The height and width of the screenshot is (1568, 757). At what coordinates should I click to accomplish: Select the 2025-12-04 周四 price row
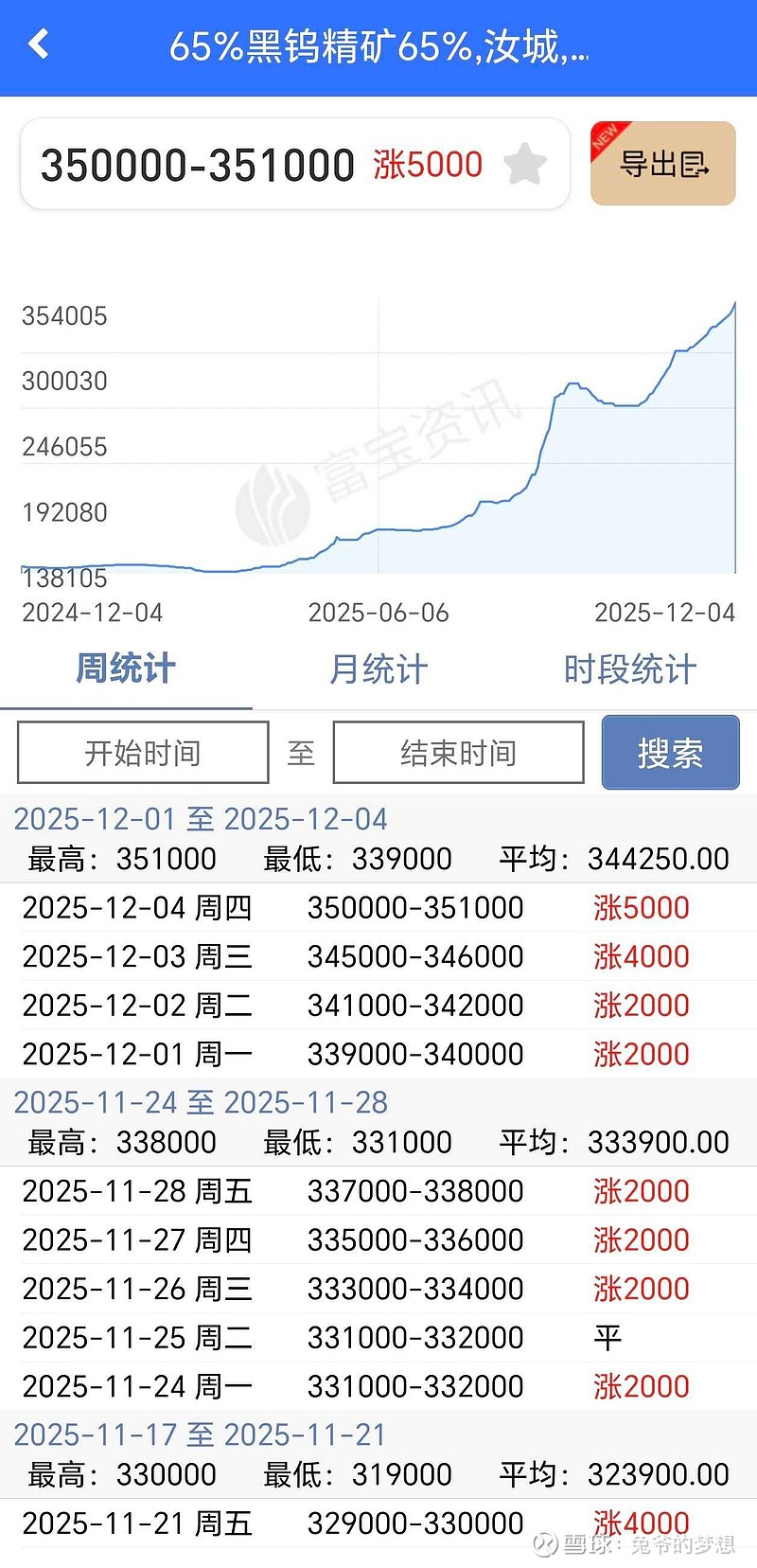click(x=378, y=907)
